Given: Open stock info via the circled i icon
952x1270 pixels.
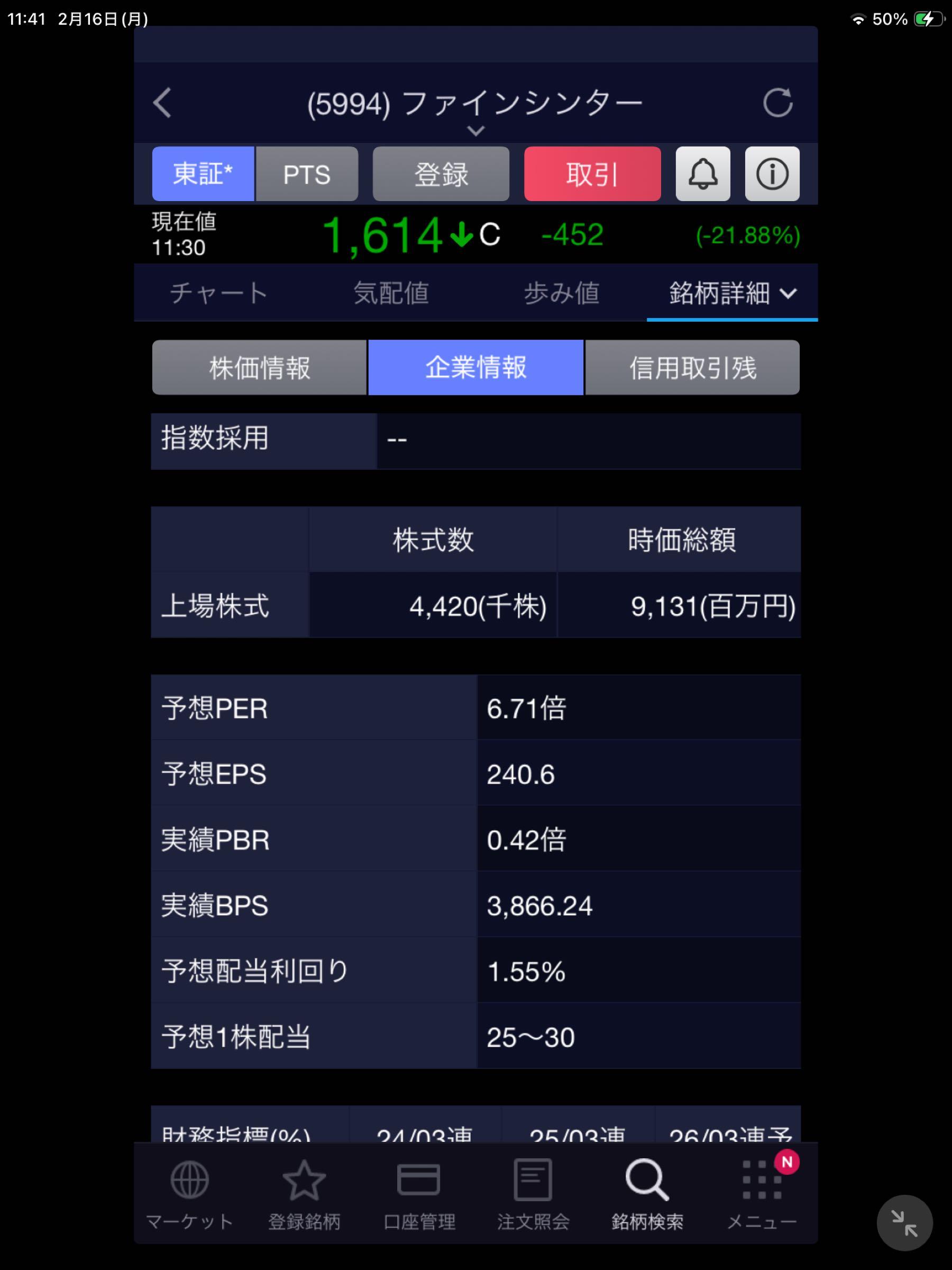Looking at the screenshot, I should (x=771, y=174).
